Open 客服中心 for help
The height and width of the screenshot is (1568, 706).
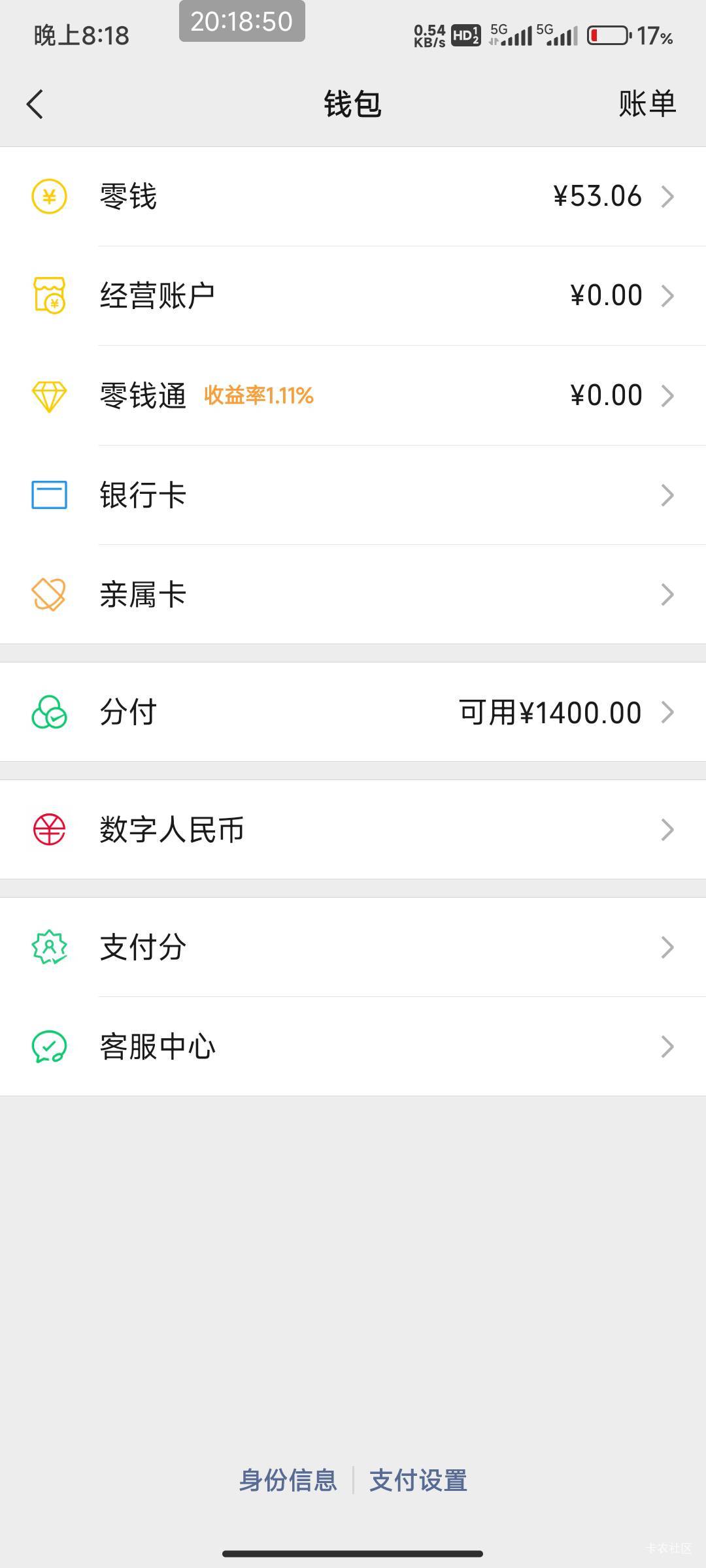(353, 1047)
